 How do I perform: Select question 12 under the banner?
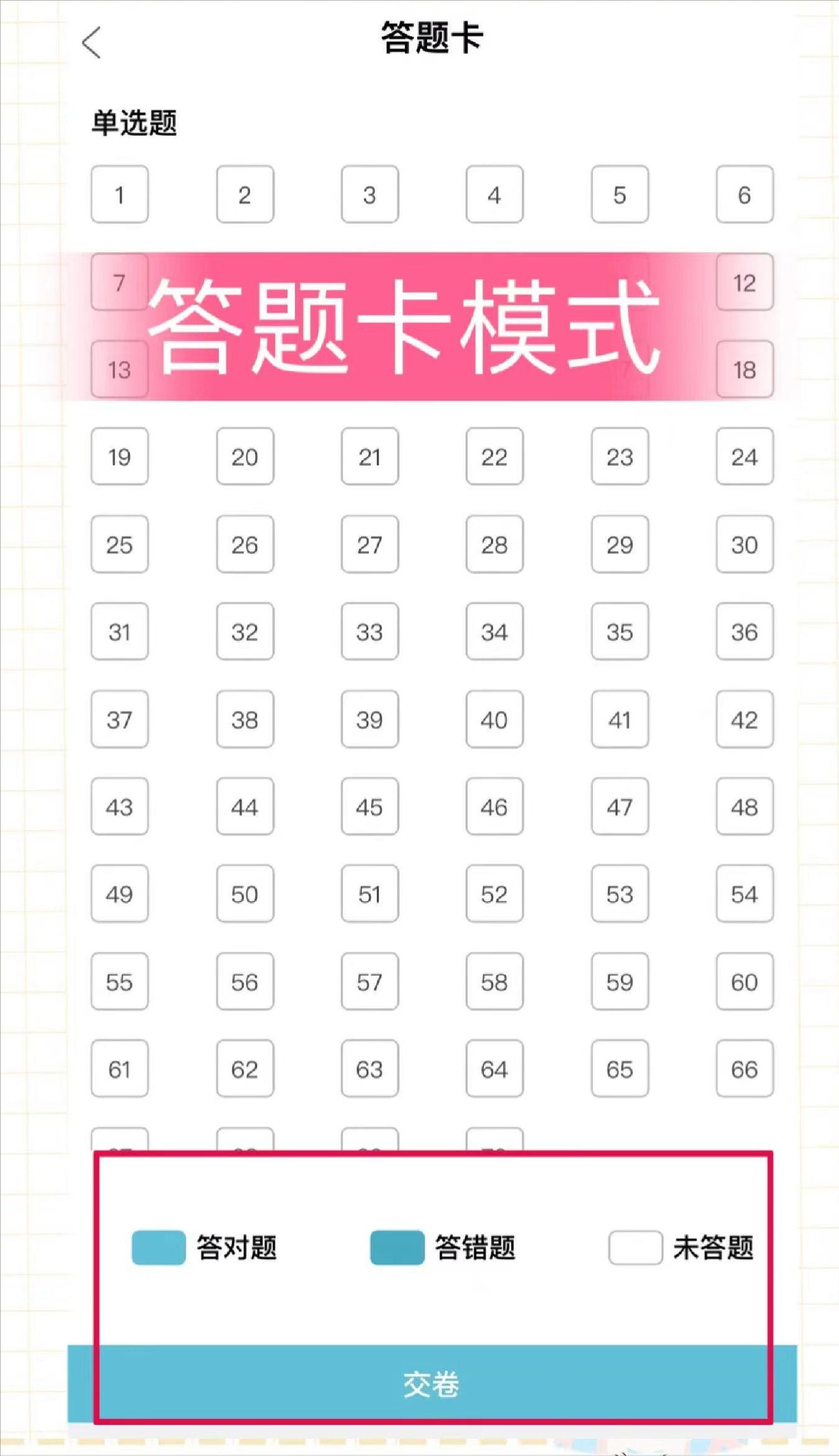[x=744, y=283]
